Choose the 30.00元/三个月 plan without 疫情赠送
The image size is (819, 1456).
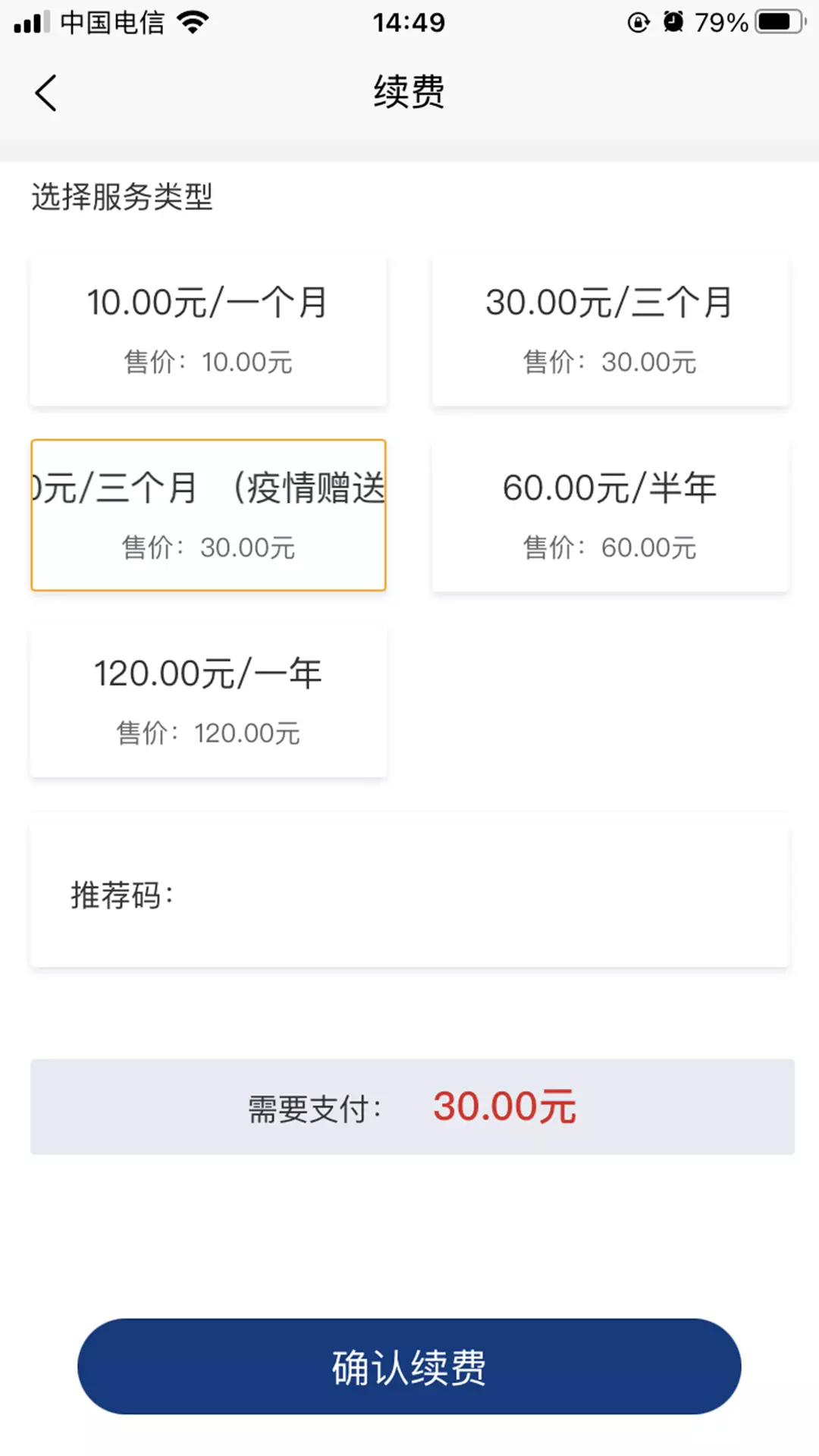[x=610, y=331]
